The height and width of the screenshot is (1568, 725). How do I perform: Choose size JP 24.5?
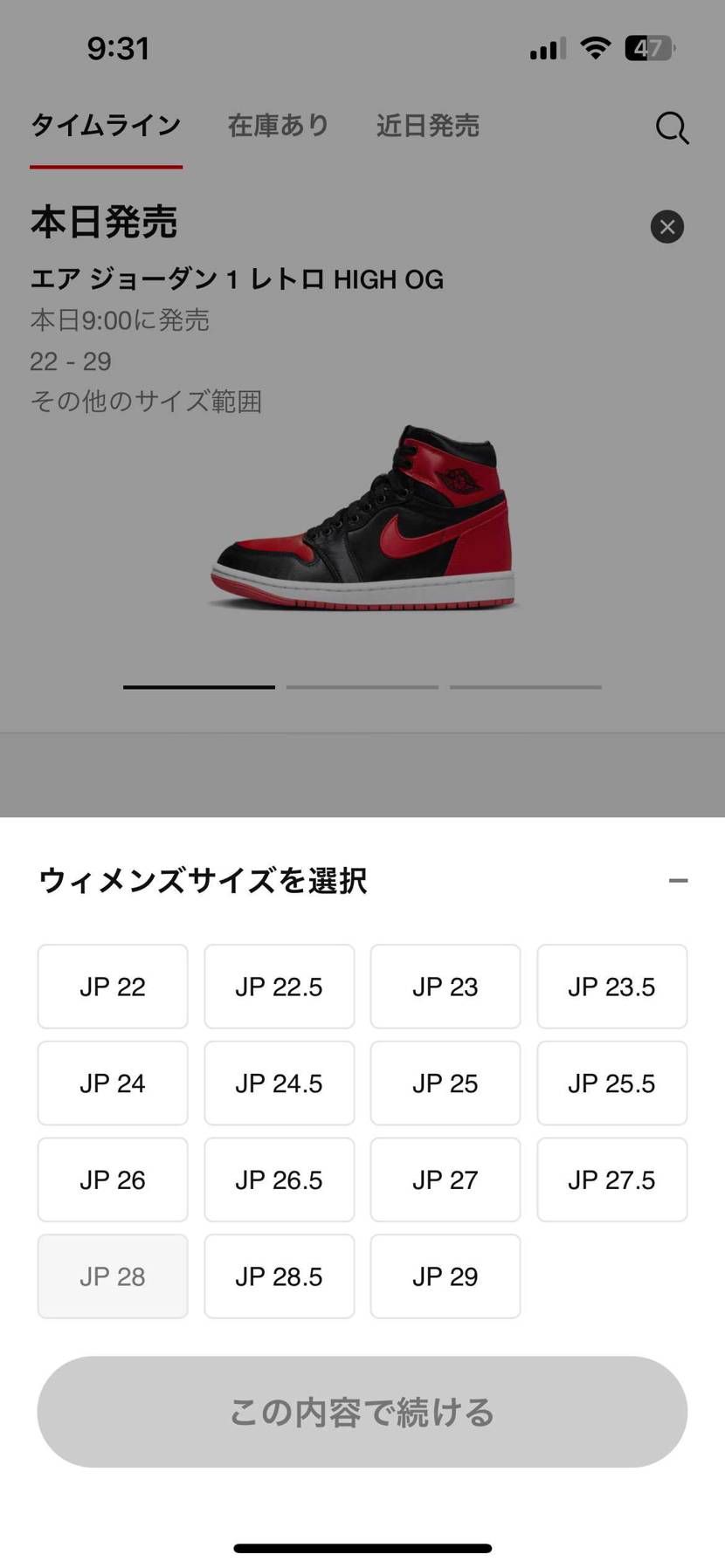pyautogui.click(x=279, y=1083)
